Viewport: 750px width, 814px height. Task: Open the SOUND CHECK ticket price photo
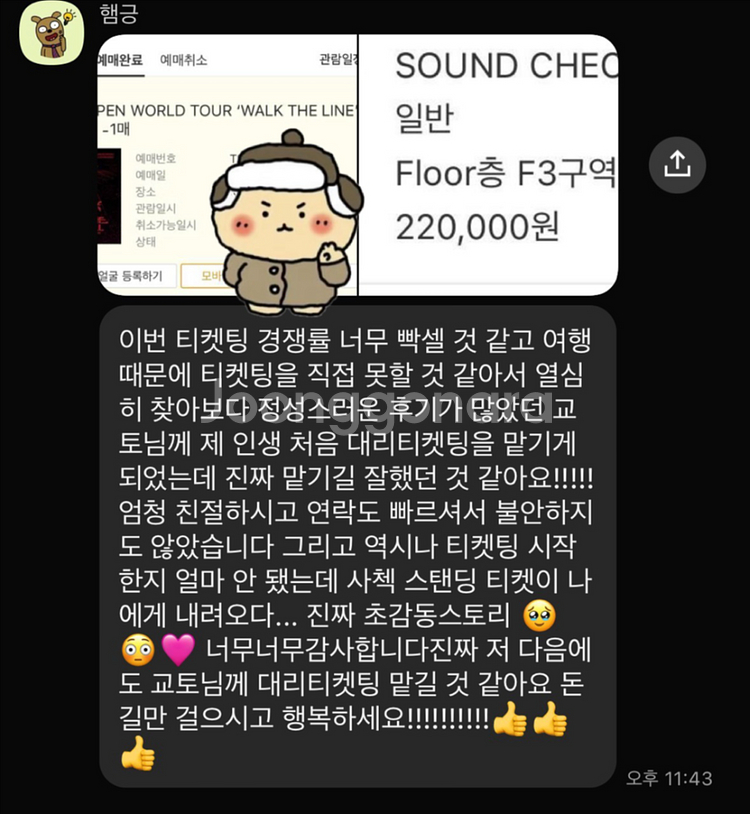pyautogui.click(x=488, y=165)
